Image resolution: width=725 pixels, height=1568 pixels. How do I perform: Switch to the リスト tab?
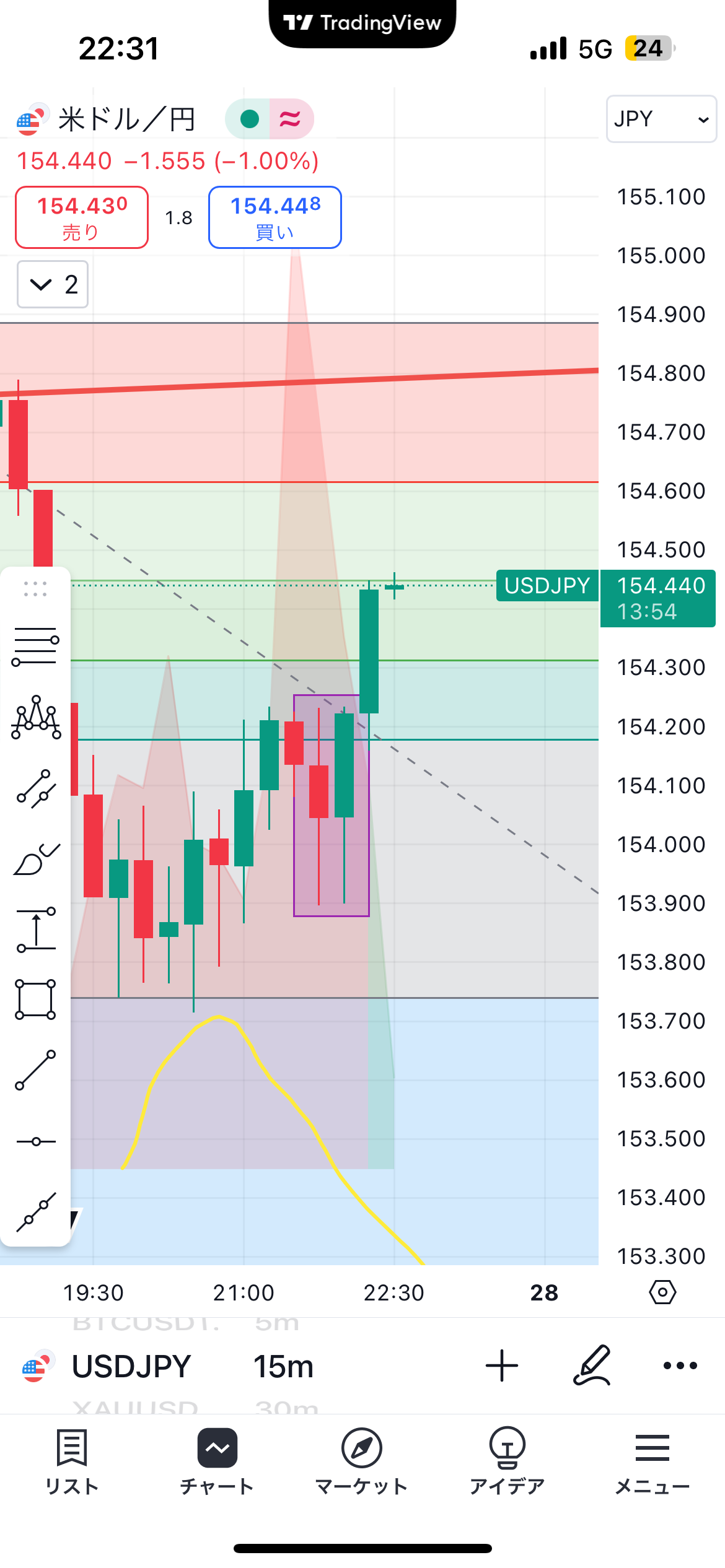pyautogui.click(x=72, y=1461)
